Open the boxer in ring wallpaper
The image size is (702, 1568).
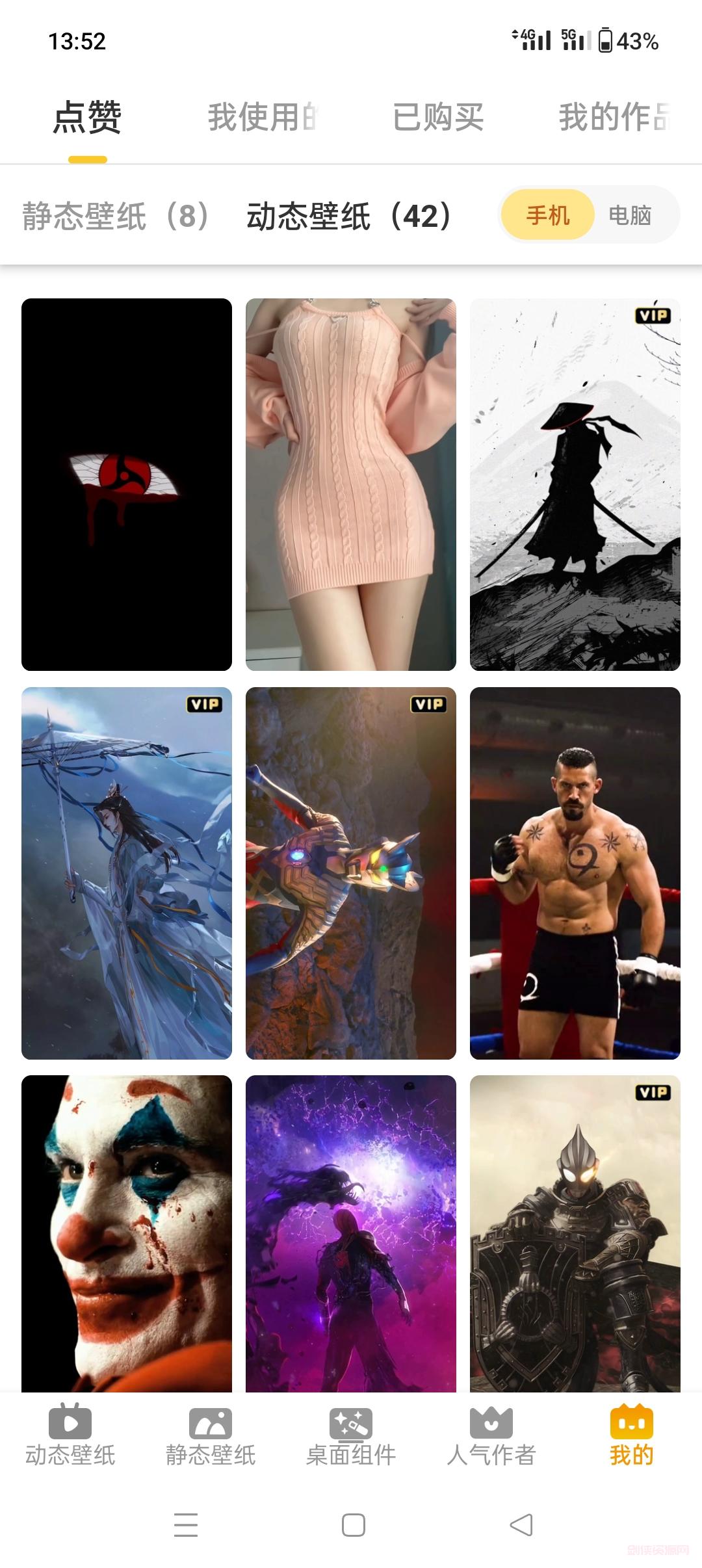coord(575,873)
